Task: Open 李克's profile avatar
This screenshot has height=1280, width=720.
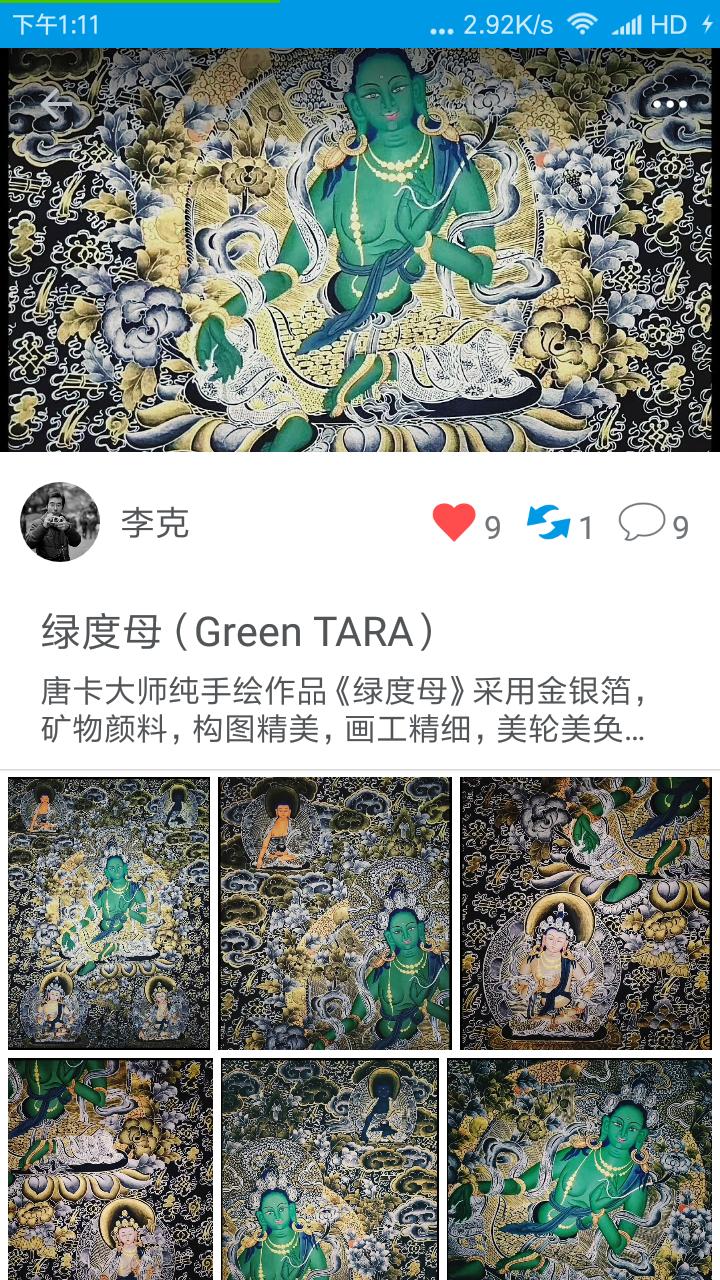Action: tap(60, 522)
